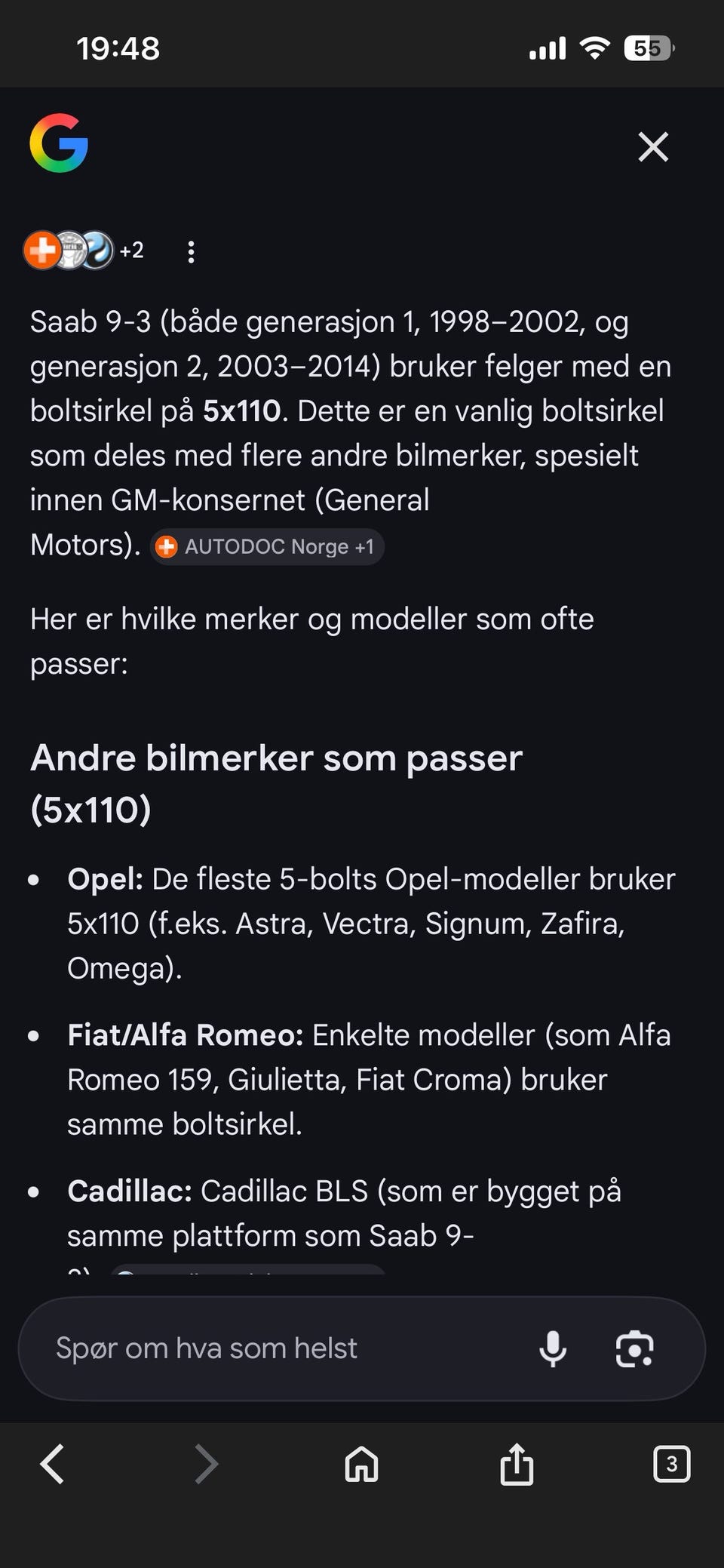Image resolution: width=724 pixels, height=1568 pixels.
Task: Open Google Lens camera search
Action: 636,1349
